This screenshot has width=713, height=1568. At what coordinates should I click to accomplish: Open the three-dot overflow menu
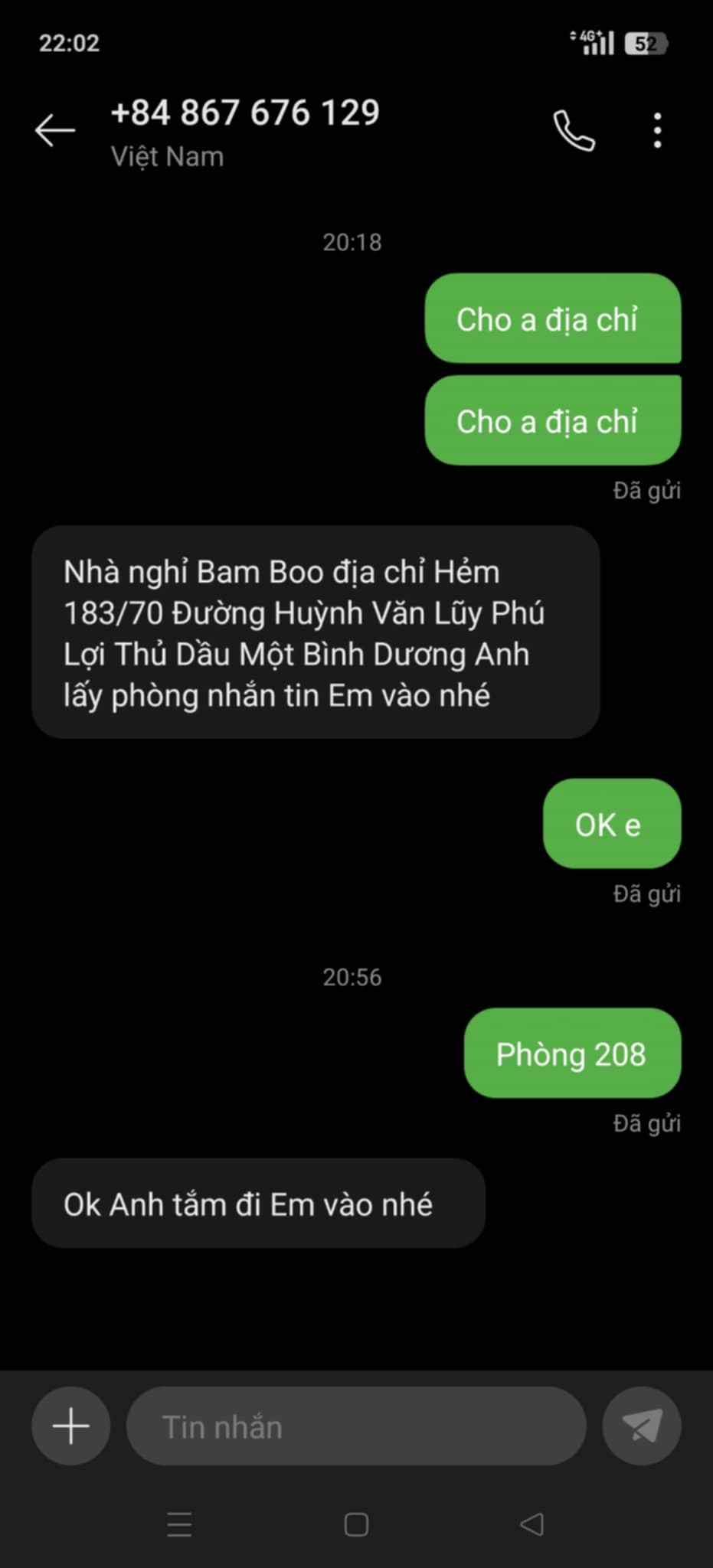coord(657,131)
